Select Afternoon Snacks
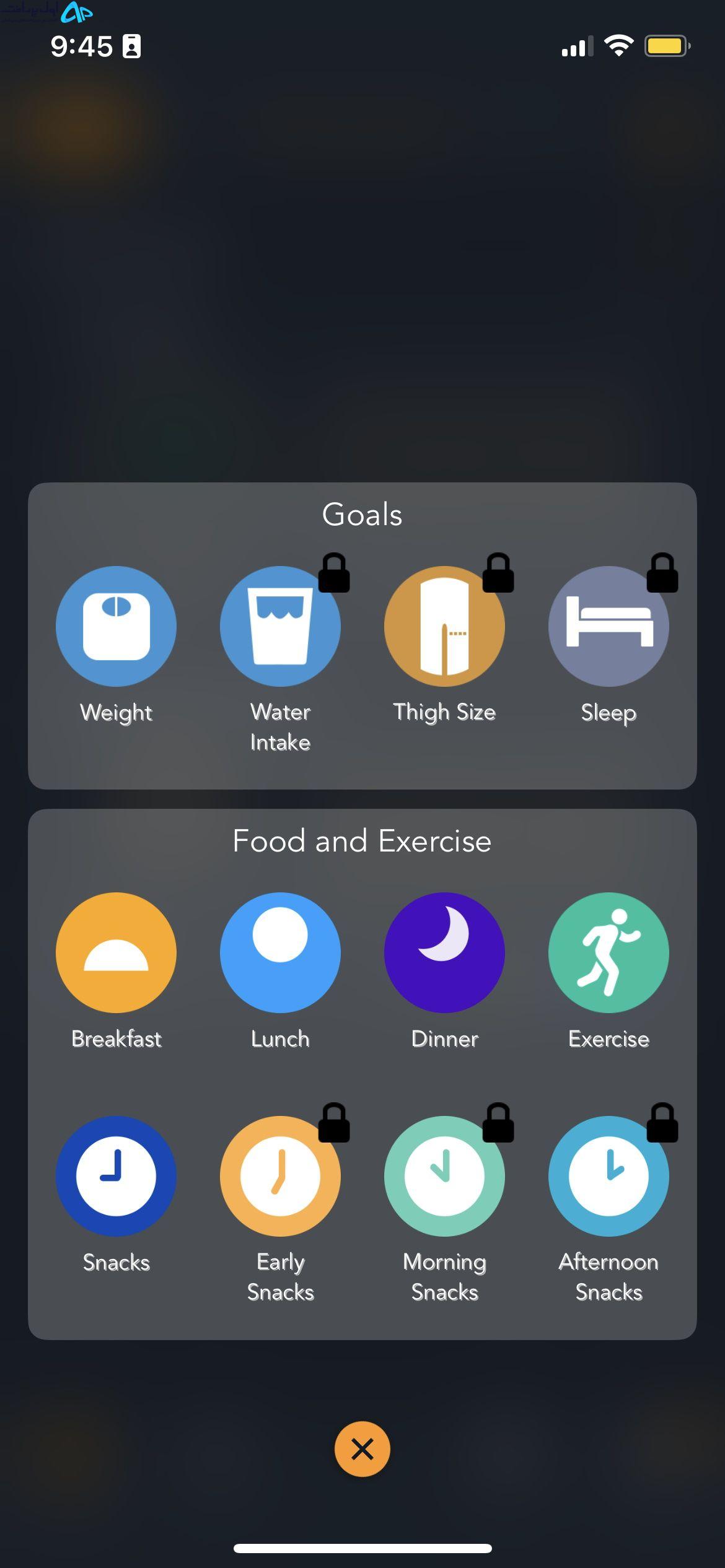 (609, 1176)
